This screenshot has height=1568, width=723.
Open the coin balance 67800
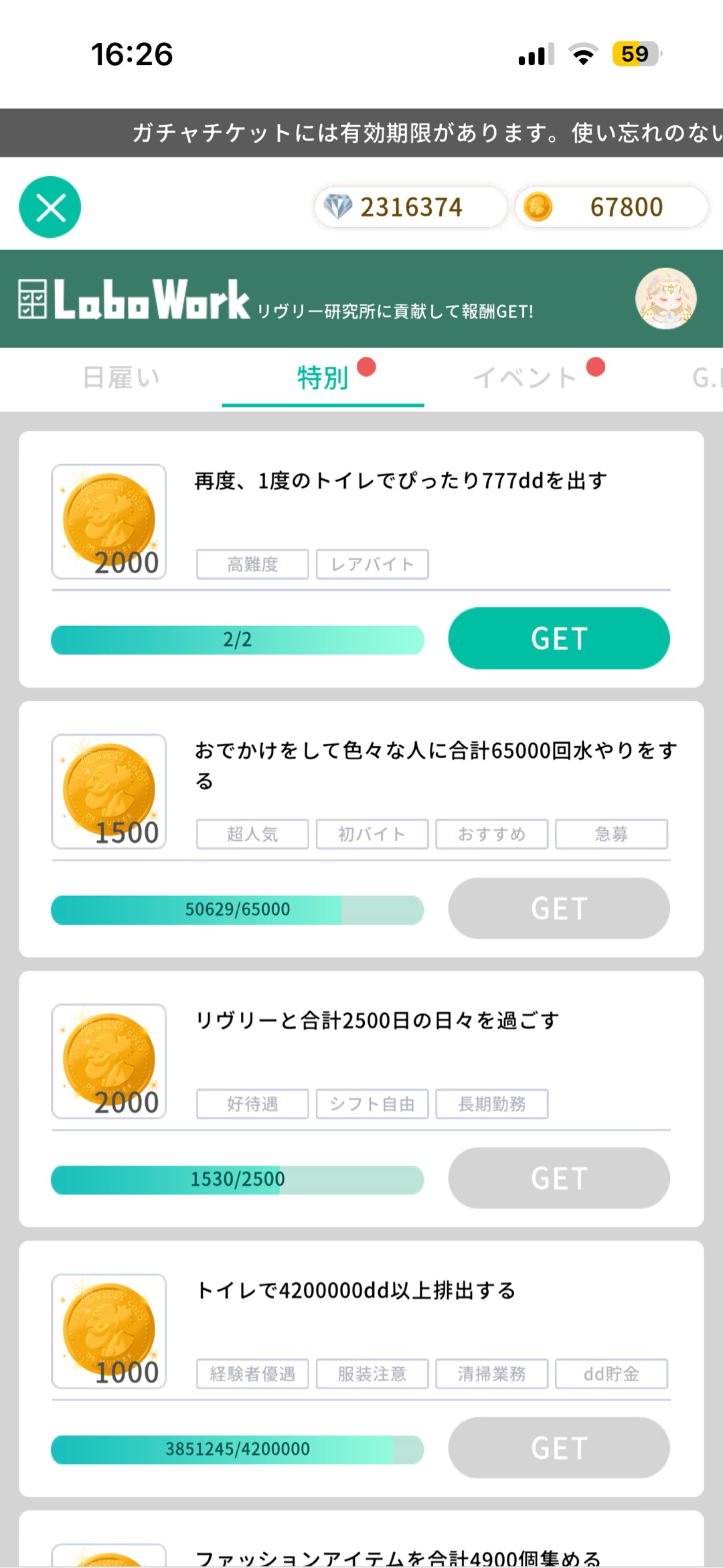[x=611, y=207]
